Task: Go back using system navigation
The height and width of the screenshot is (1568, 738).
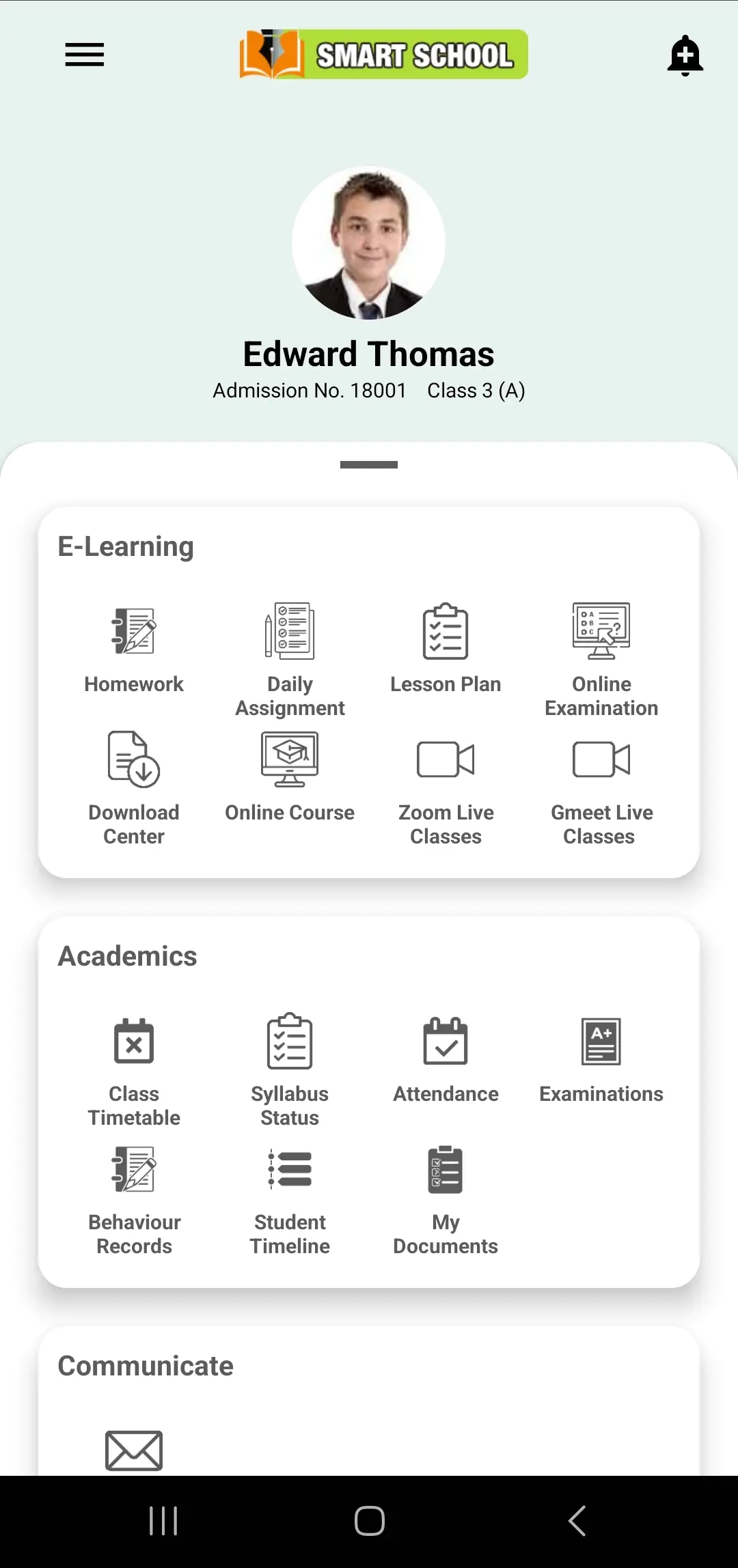Action: tap(577, 1521)
